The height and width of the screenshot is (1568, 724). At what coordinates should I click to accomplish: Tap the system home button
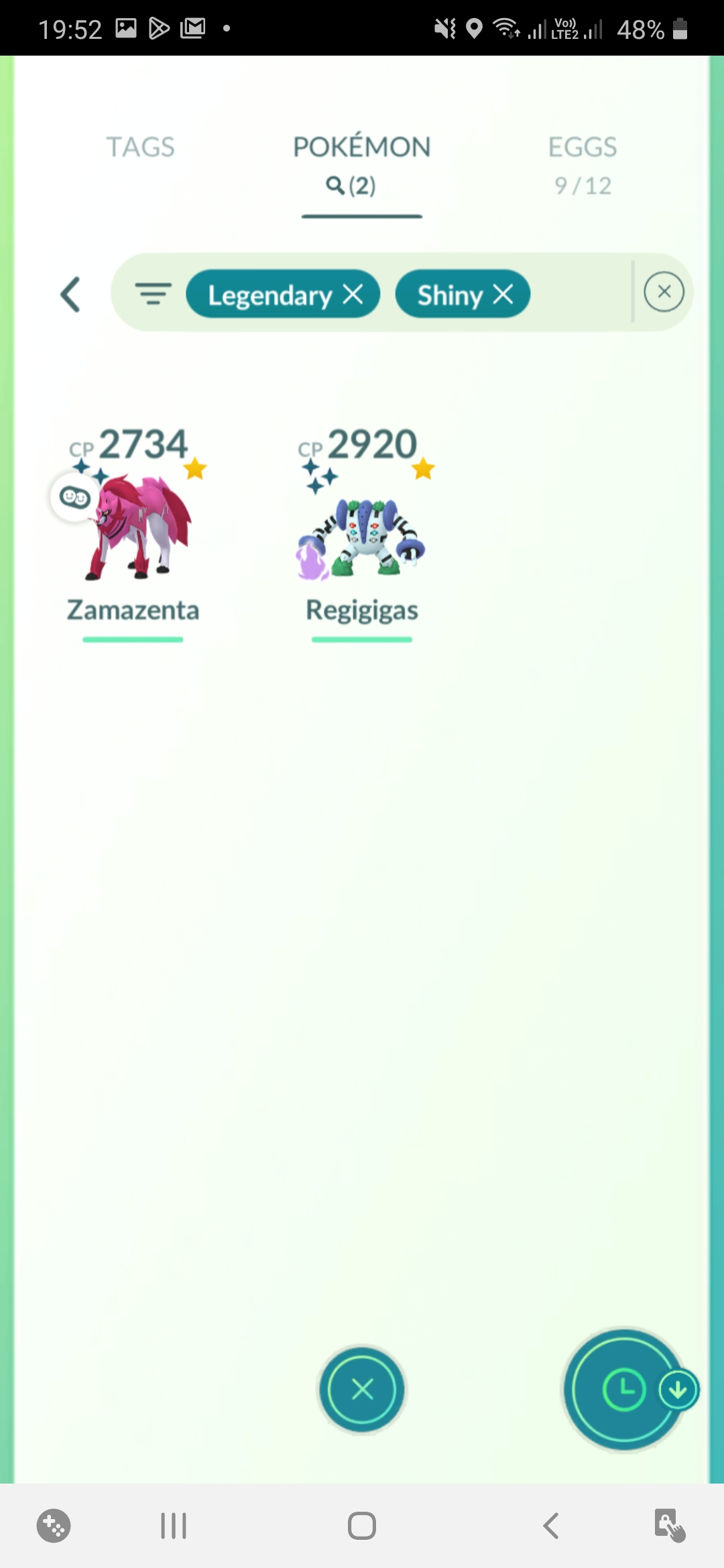click(362, 1526)
